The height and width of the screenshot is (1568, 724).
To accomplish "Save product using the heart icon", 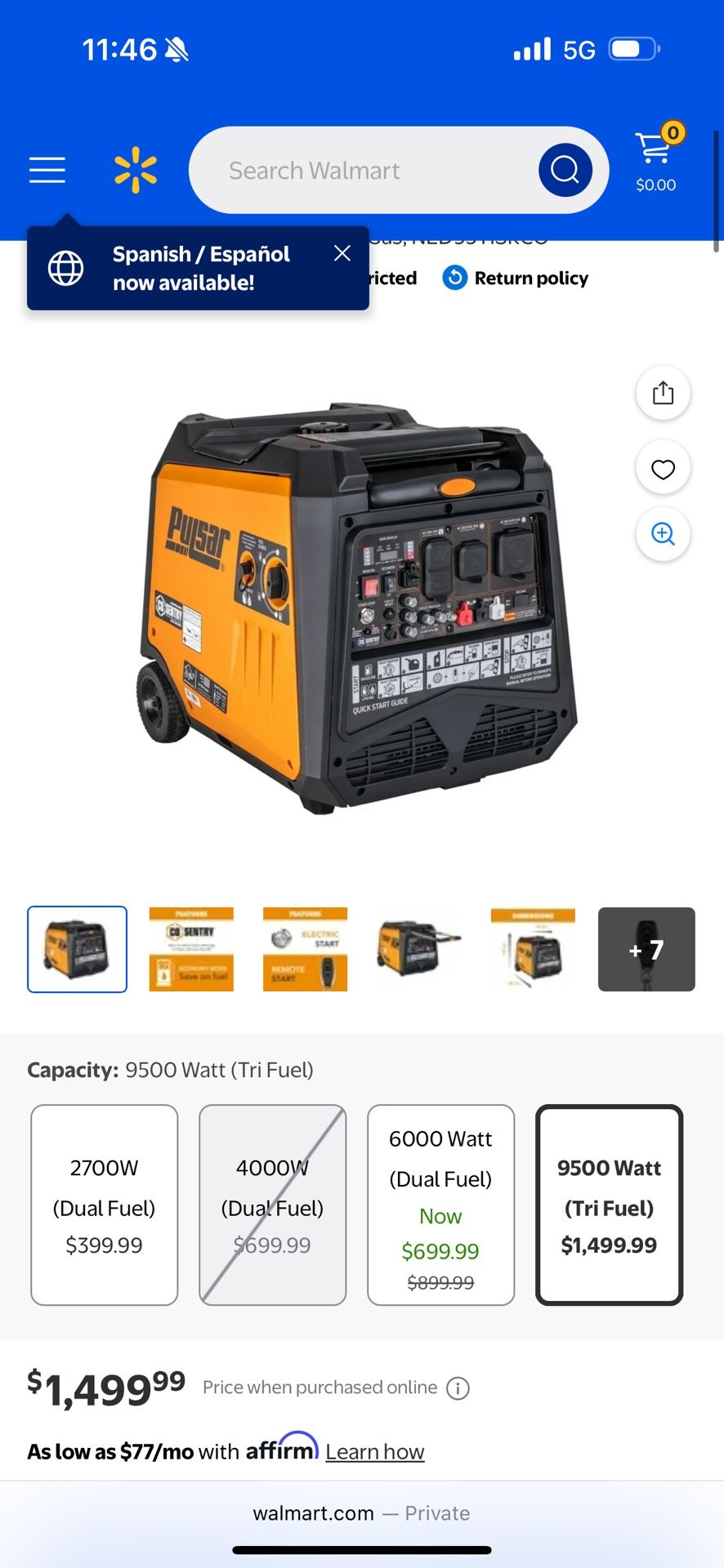I will tap(663, 467).
